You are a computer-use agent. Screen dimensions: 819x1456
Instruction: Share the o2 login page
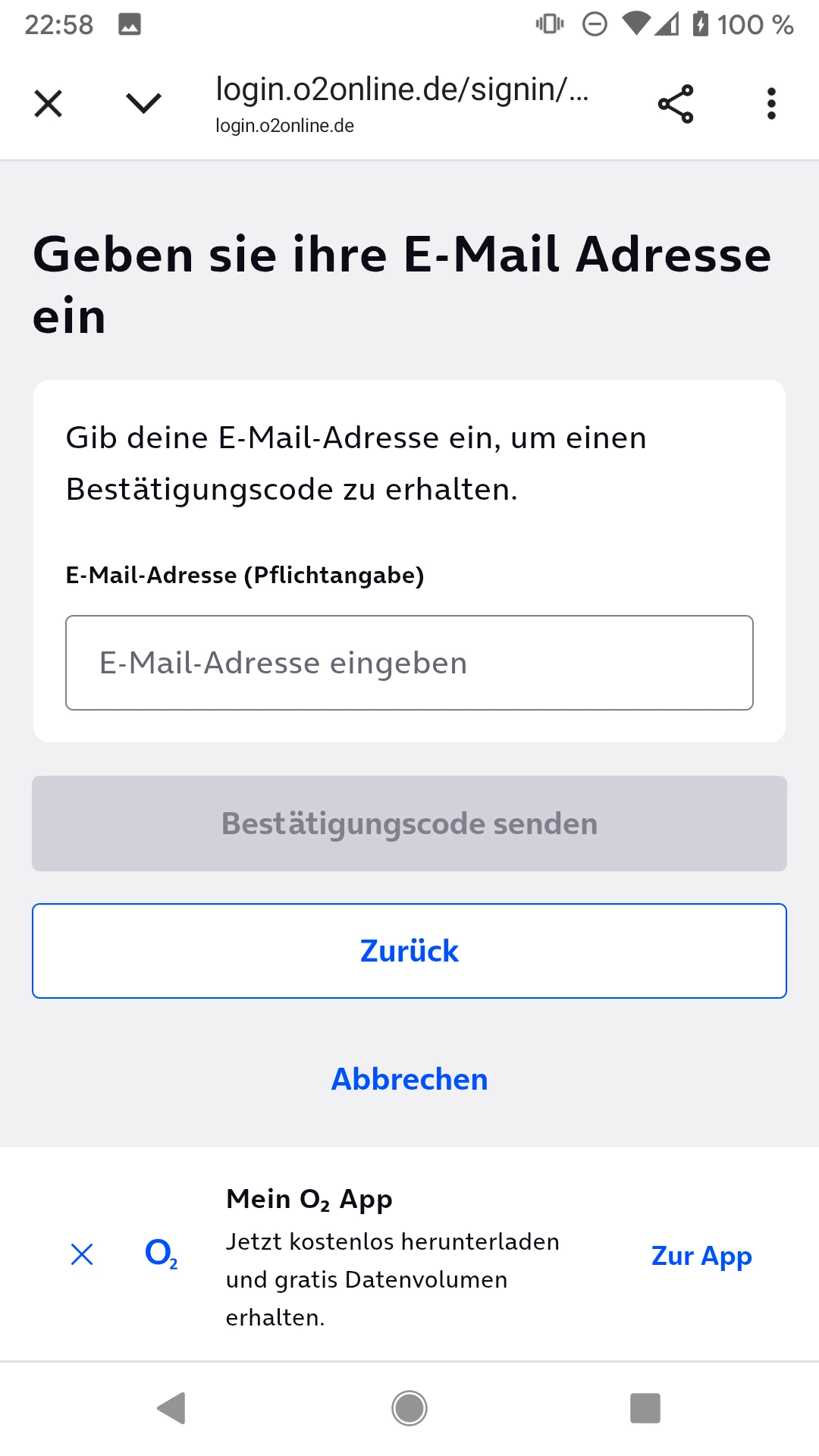(676, 104)
